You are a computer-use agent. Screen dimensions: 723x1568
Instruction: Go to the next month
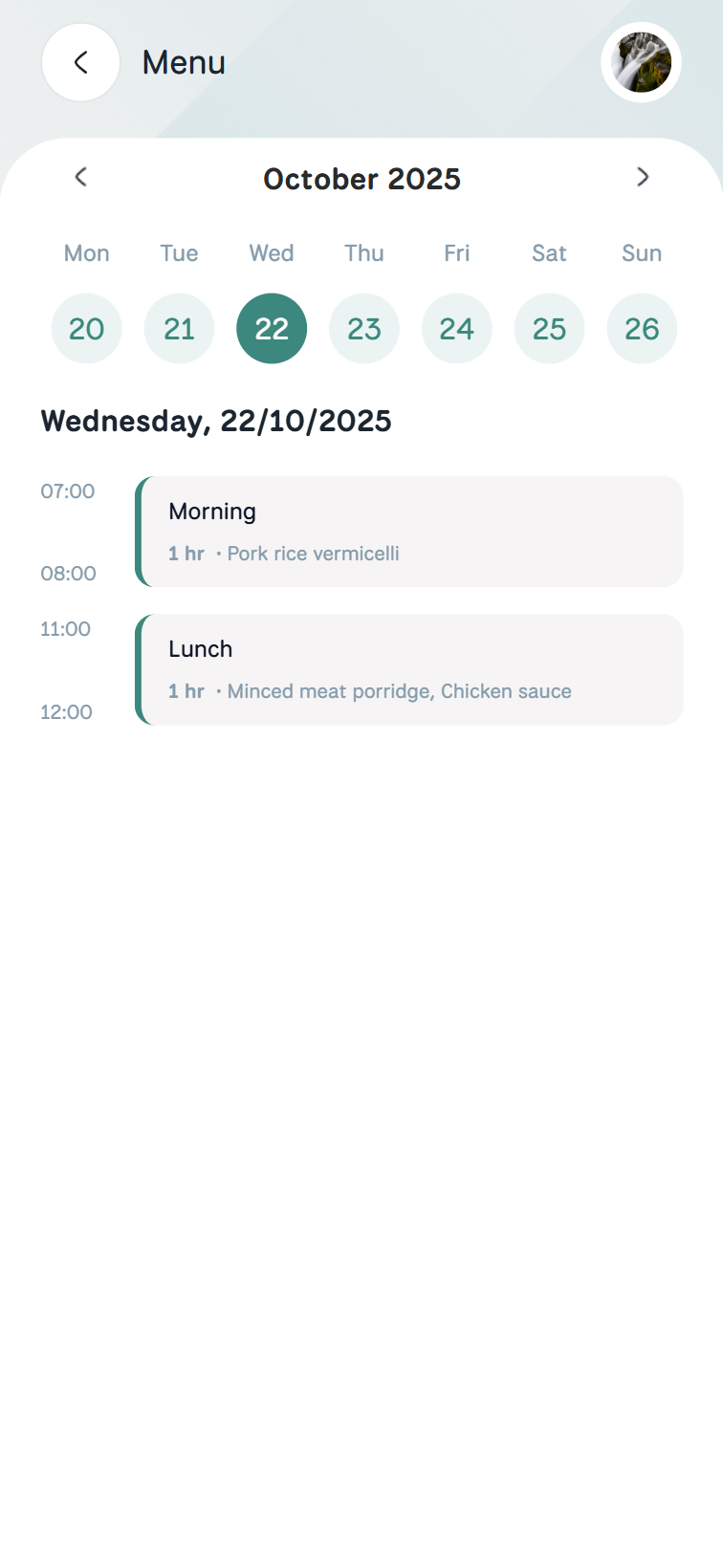pos(643,177)
